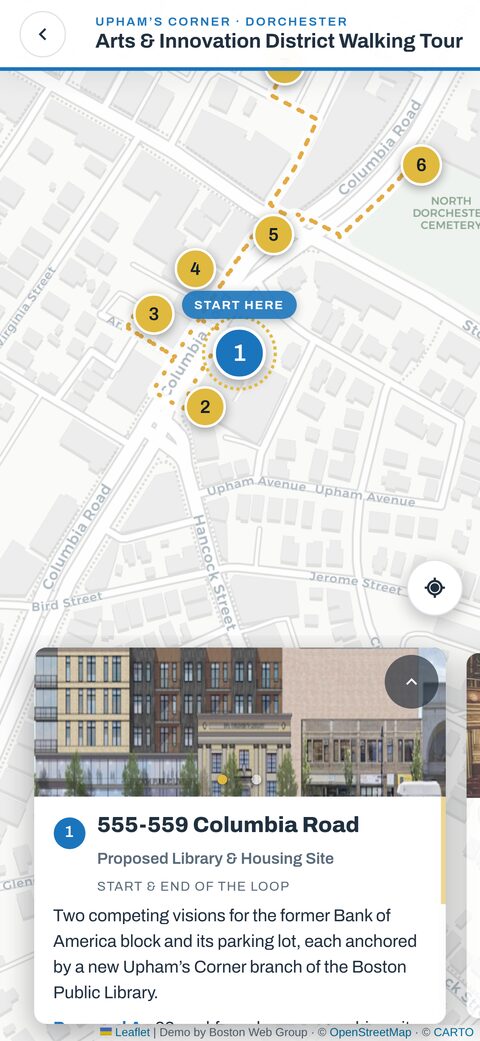This screenshot has width=480, height=1041.
Task: Tap the START HERE label
Action: point(239,305)
